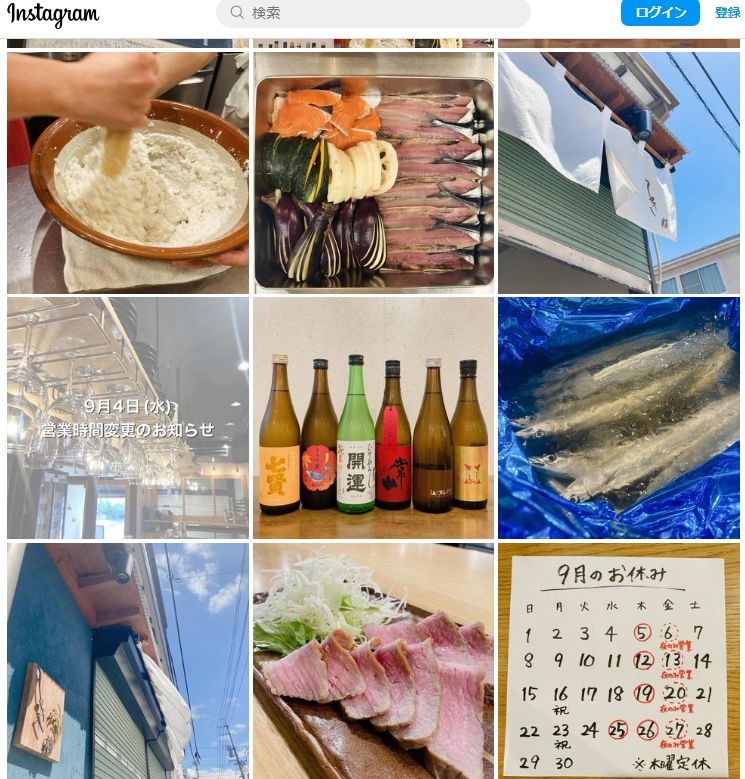Open the 9月のお休み calendar post

point(619,661)
